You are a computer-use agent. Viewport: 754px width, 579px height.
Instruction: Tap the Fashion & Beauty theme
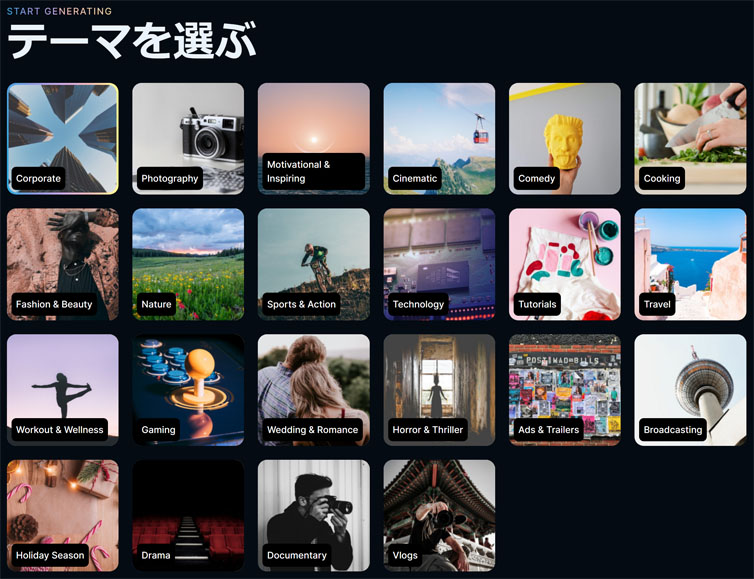pyautogui.click(x=62, y=264)
